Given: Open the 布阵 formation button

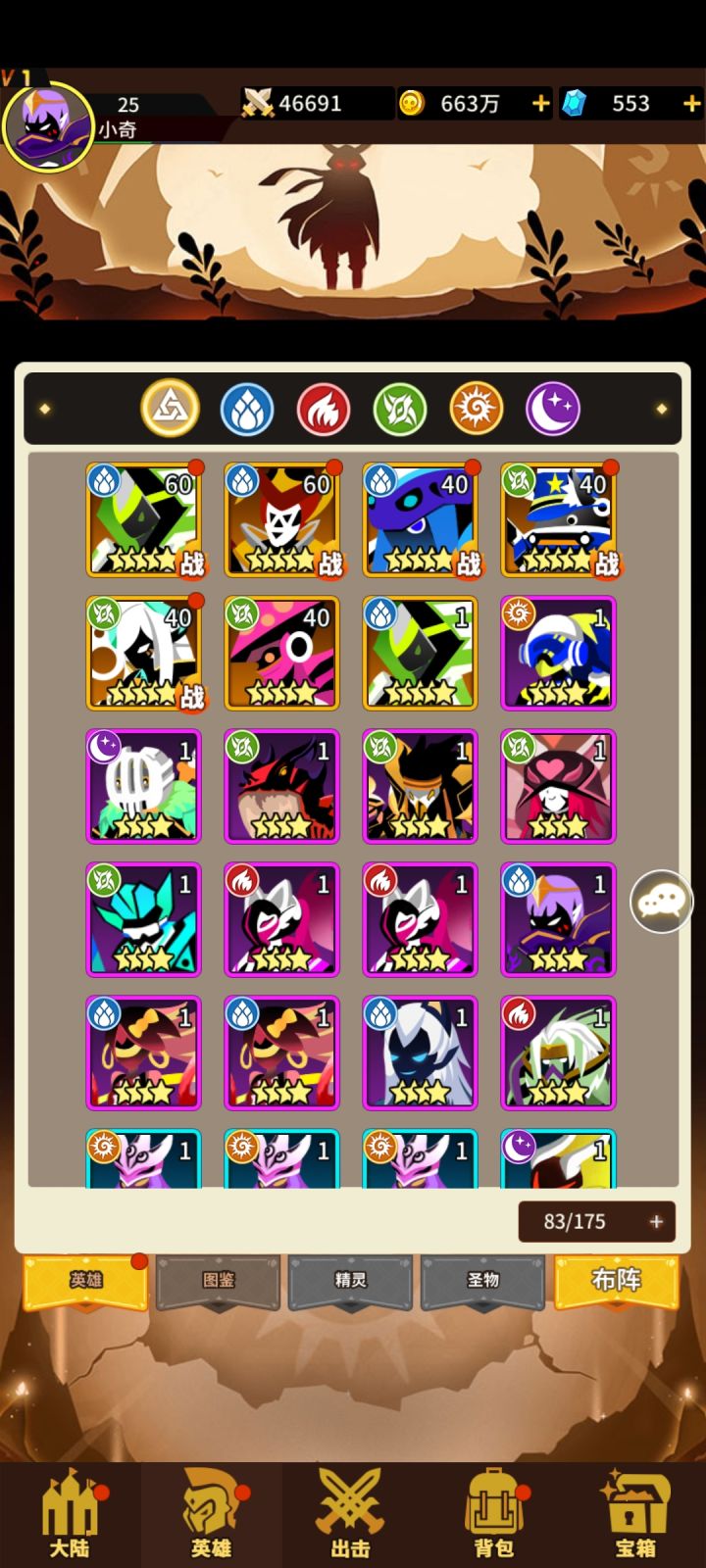Looking at the screenshot, I should (x=617, y=1280).
